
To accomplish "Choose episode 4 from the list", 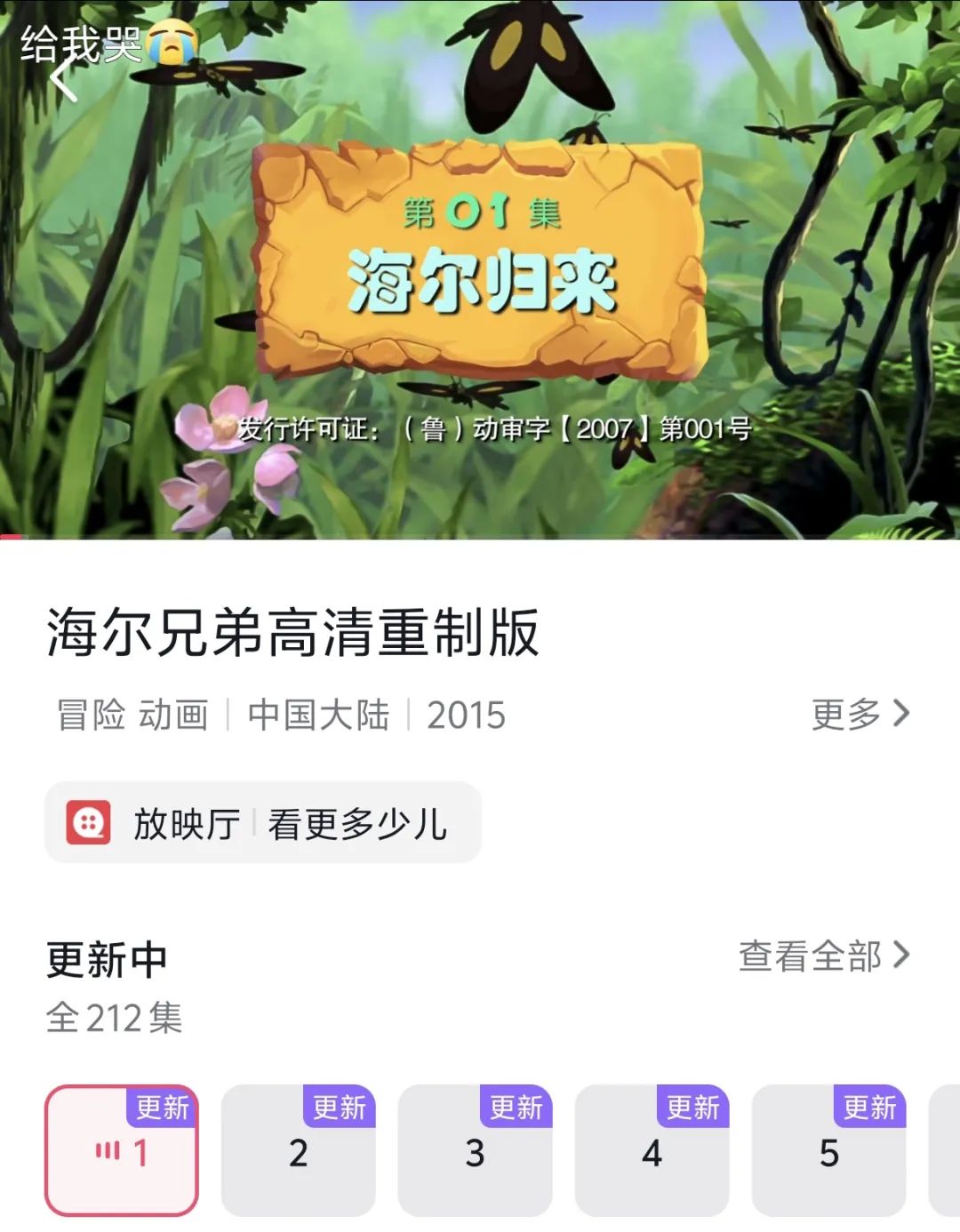I will [x=652, y=1151].
